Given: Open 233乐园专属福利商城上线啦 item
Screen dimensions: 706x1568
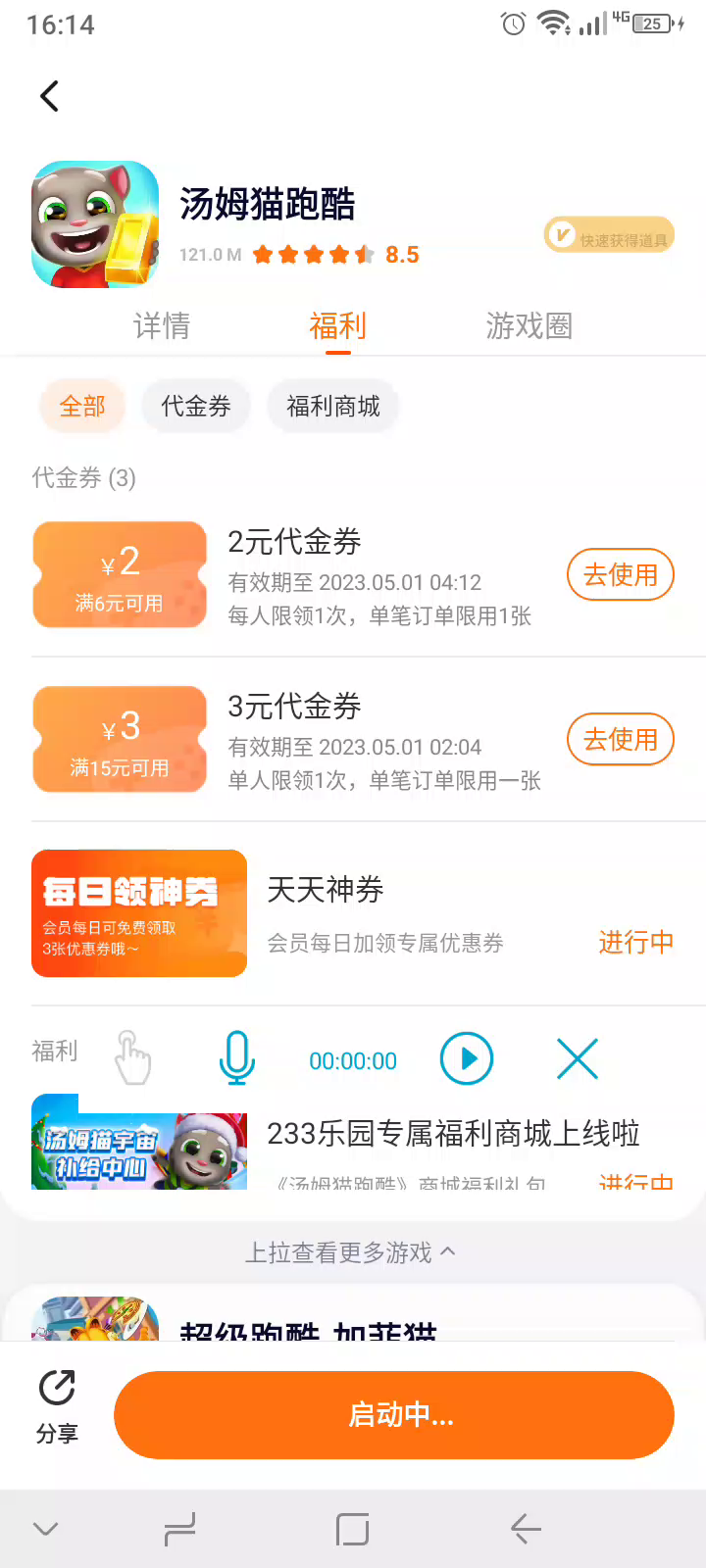Looking at the screenshot, I should pos(453,1135).
